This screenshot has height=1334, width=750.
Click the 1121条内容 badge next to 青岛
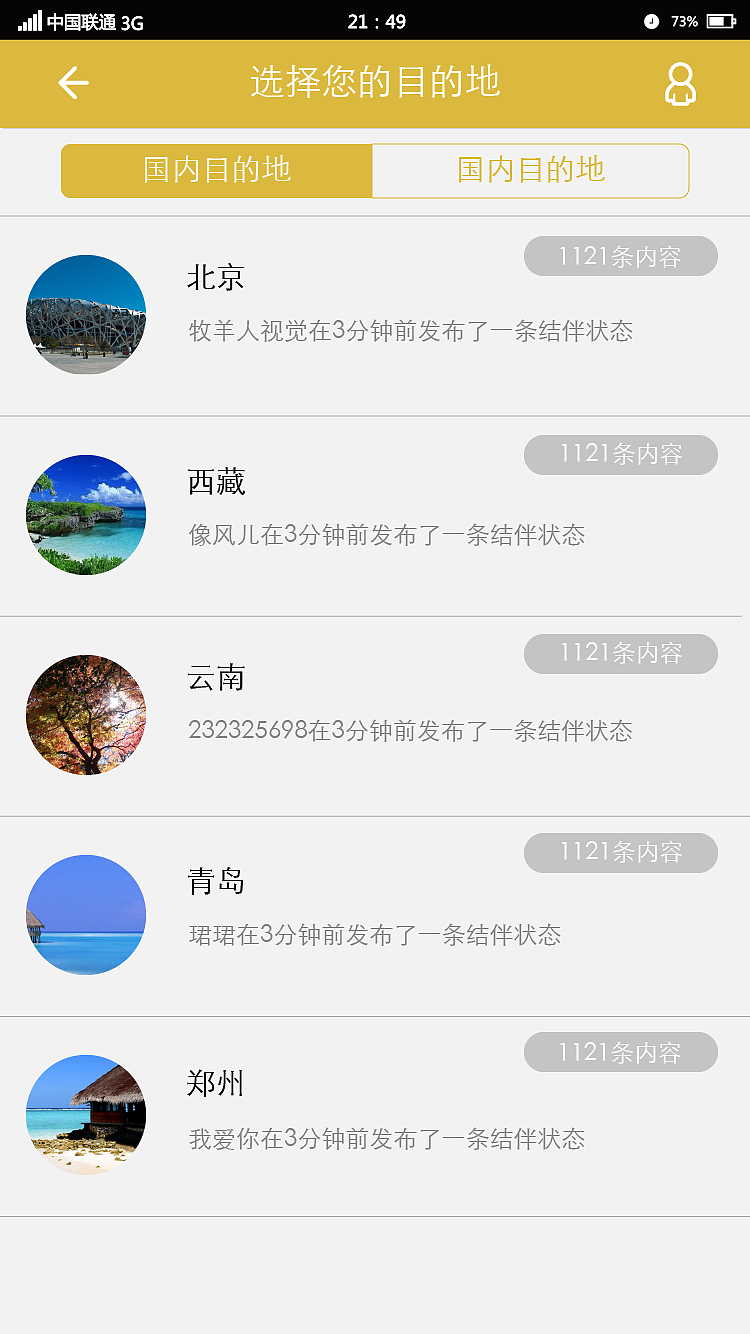(620, 853)
